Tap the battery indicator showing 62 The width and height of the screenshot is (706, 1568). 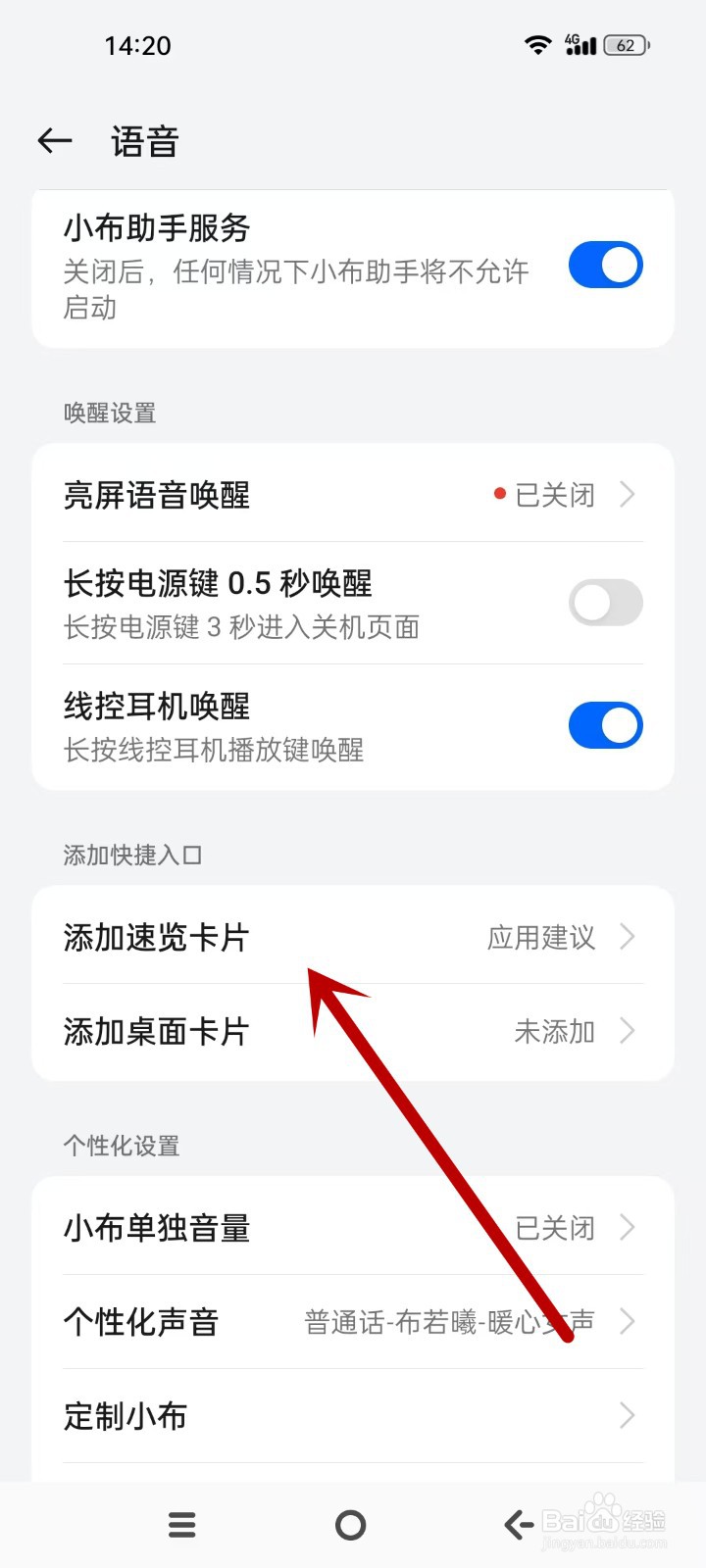click(625, 45)
